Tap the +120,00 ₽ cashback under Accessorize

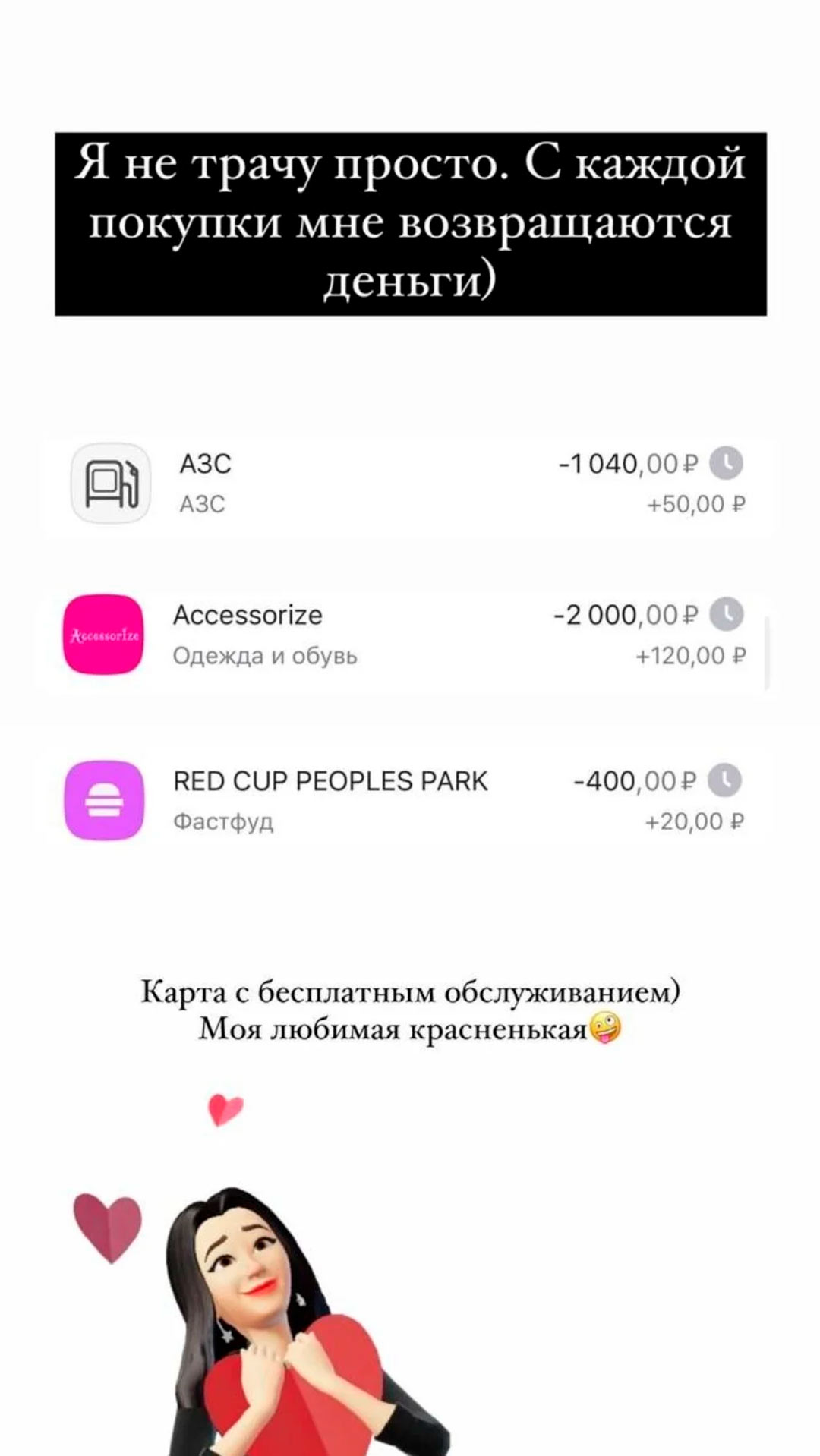click(x=691, y=656)
